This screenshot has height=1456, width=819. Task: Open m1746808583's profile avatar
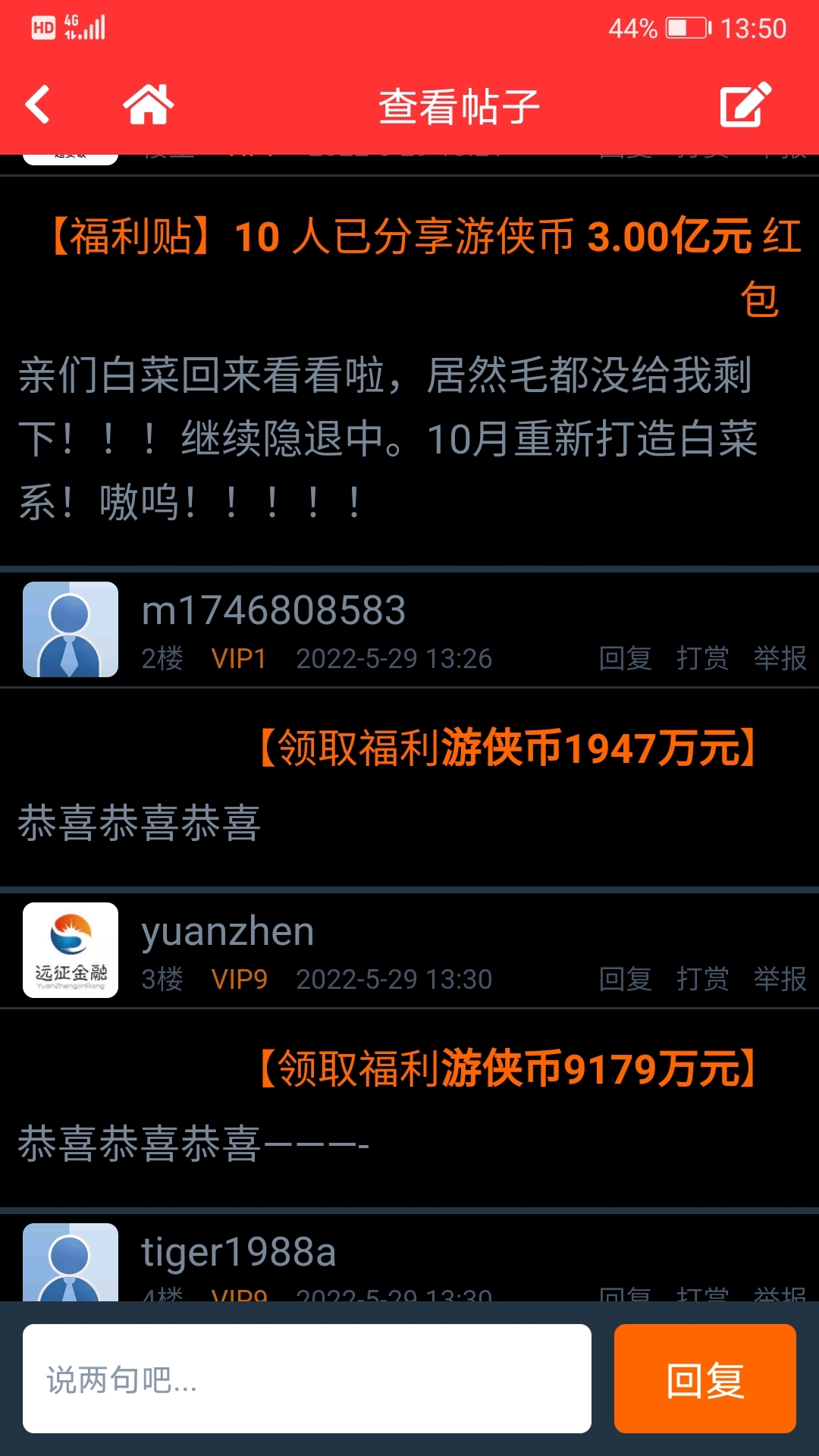click(71, 629)
